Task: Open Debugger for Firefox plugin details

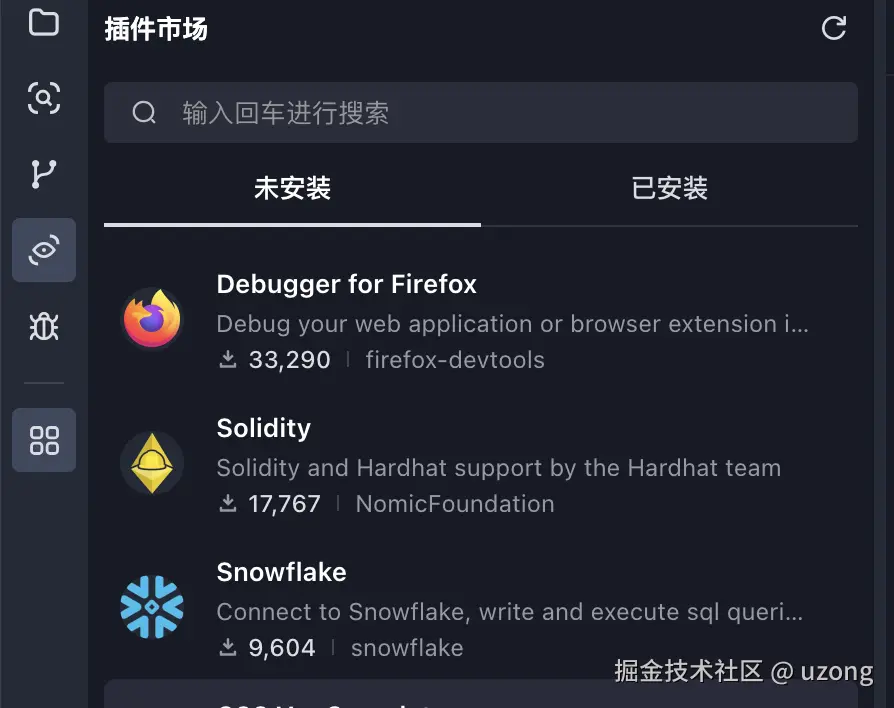Action: [x=347, y=285]
